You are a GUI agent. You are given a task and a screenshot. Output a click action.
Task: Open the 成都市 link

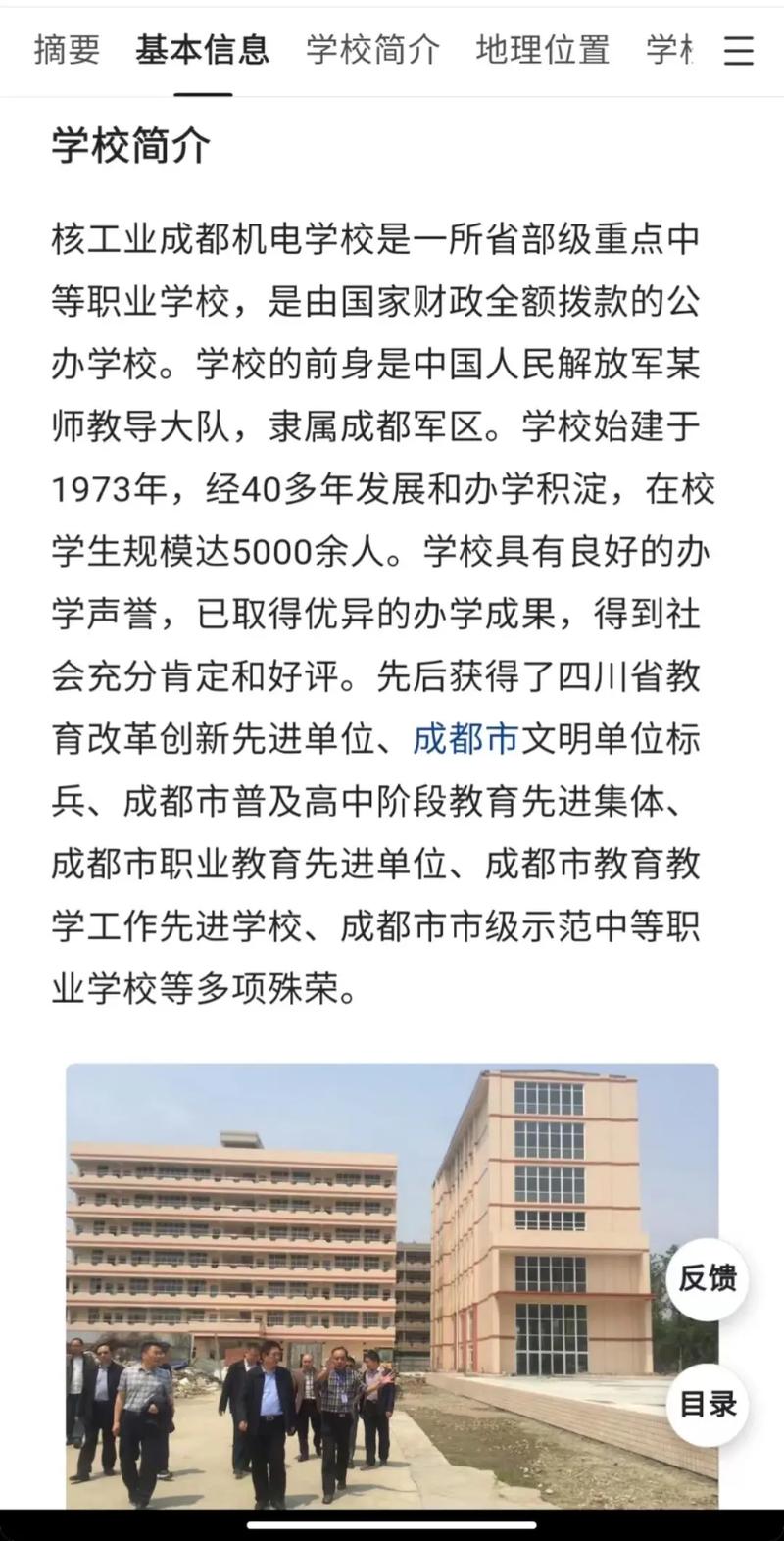click(x=465, y=739)
